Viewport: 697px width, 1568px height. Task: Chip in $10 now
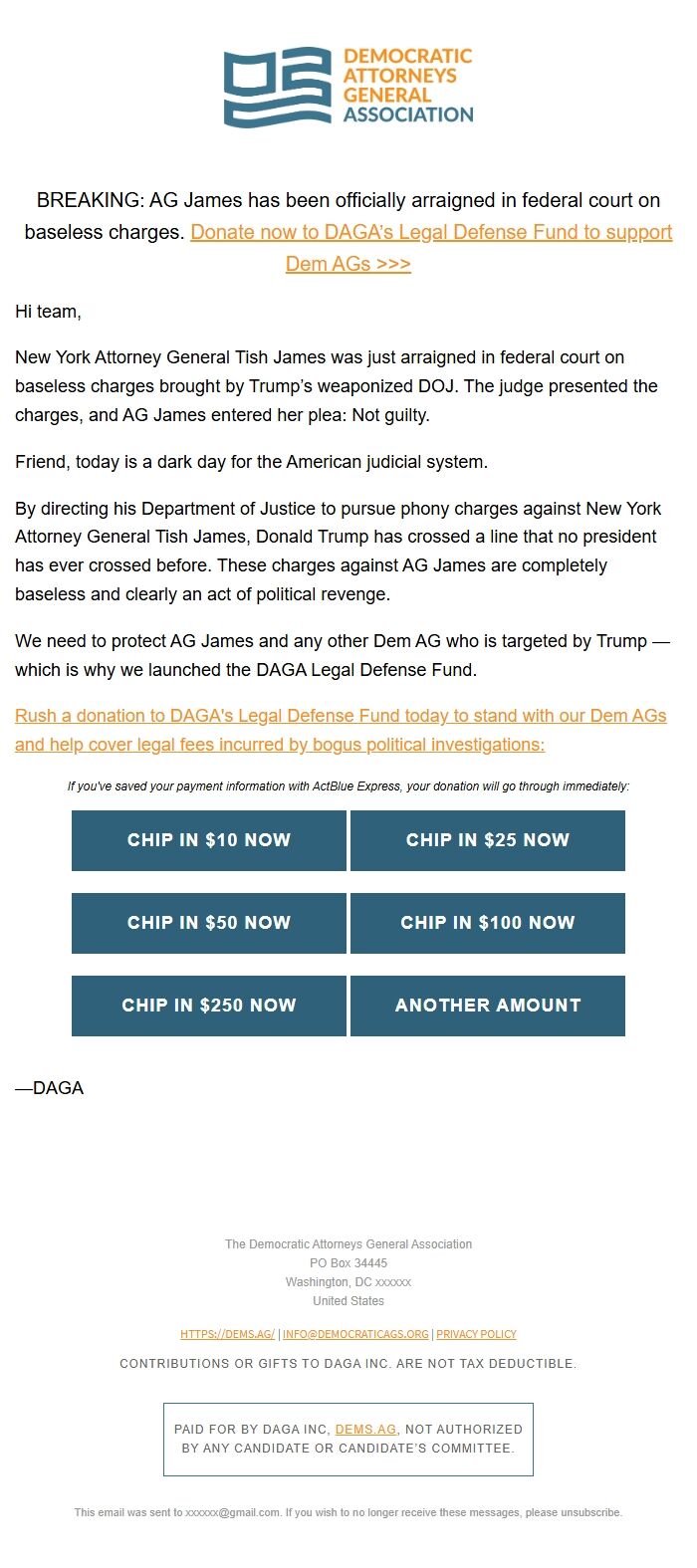pyautogui.click(x=209, y=840)
